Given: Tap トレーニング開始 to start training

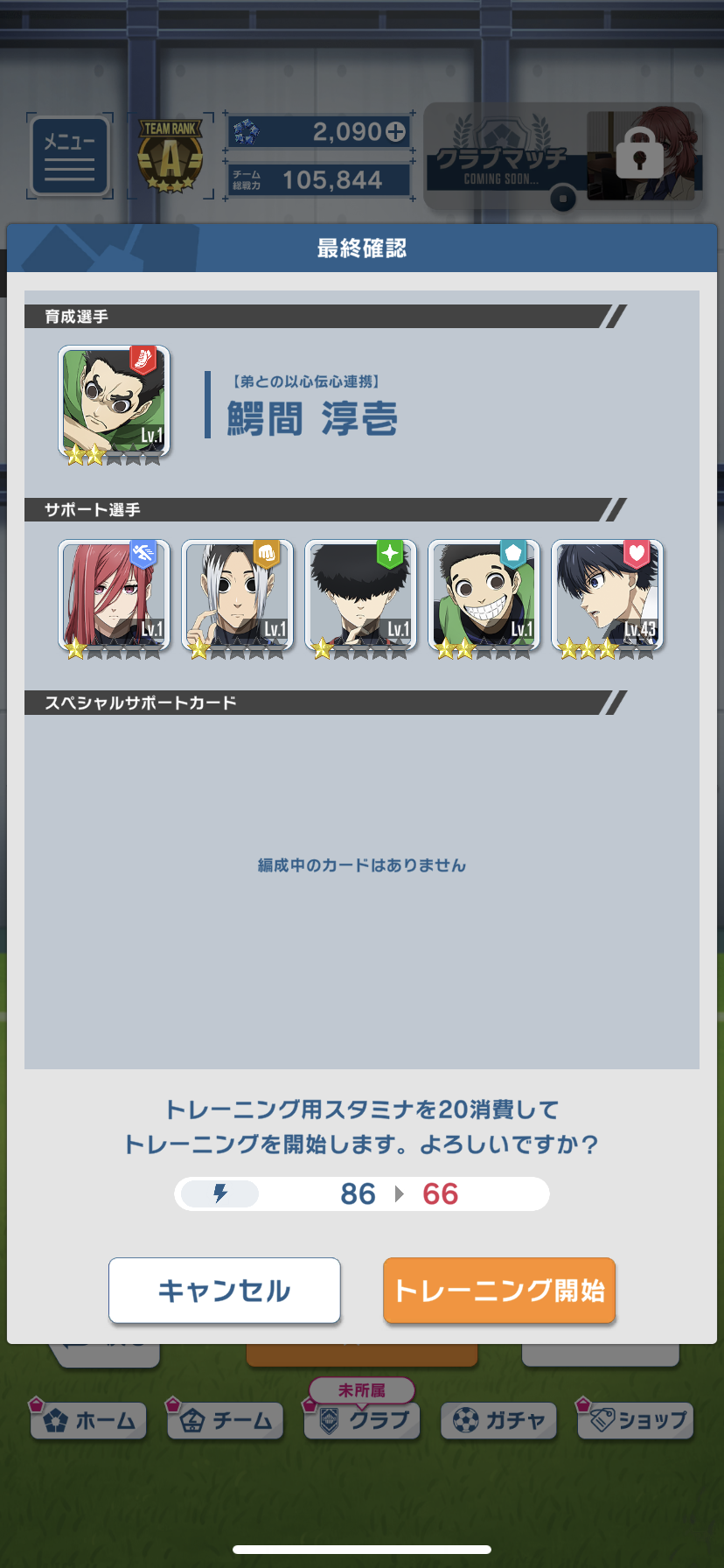Looking at the screenshot, I should [x=499, y=1290].
